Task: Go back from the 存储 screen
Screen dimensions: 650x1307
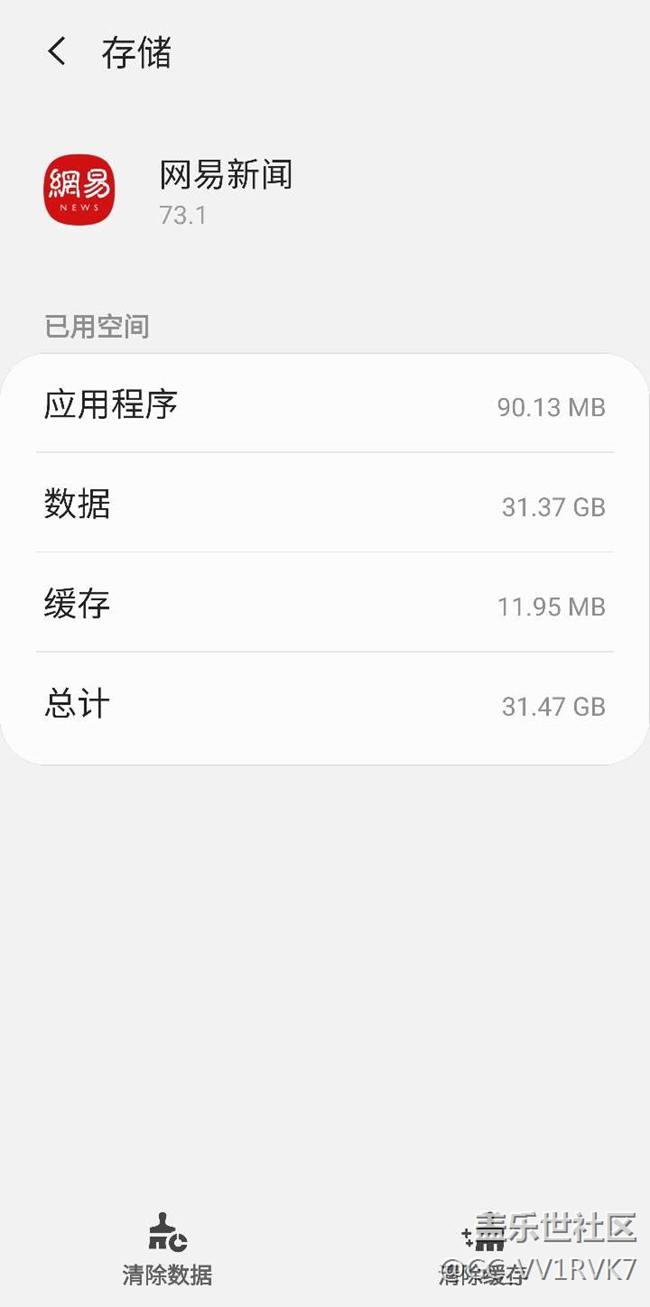Action: coord(57,52)
